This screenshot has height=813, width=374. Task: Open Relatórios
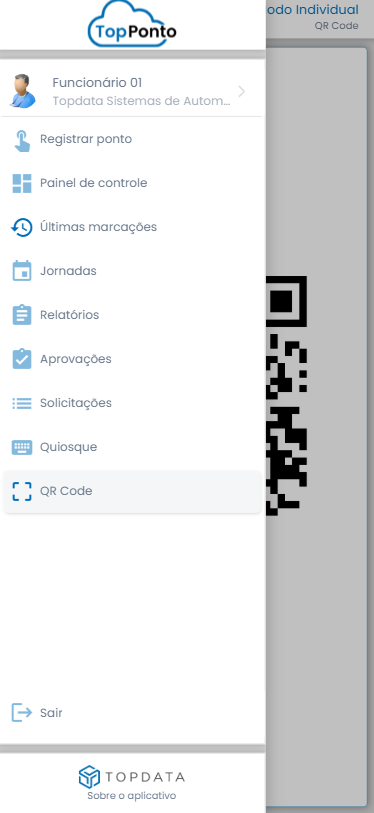pos(132,315)
